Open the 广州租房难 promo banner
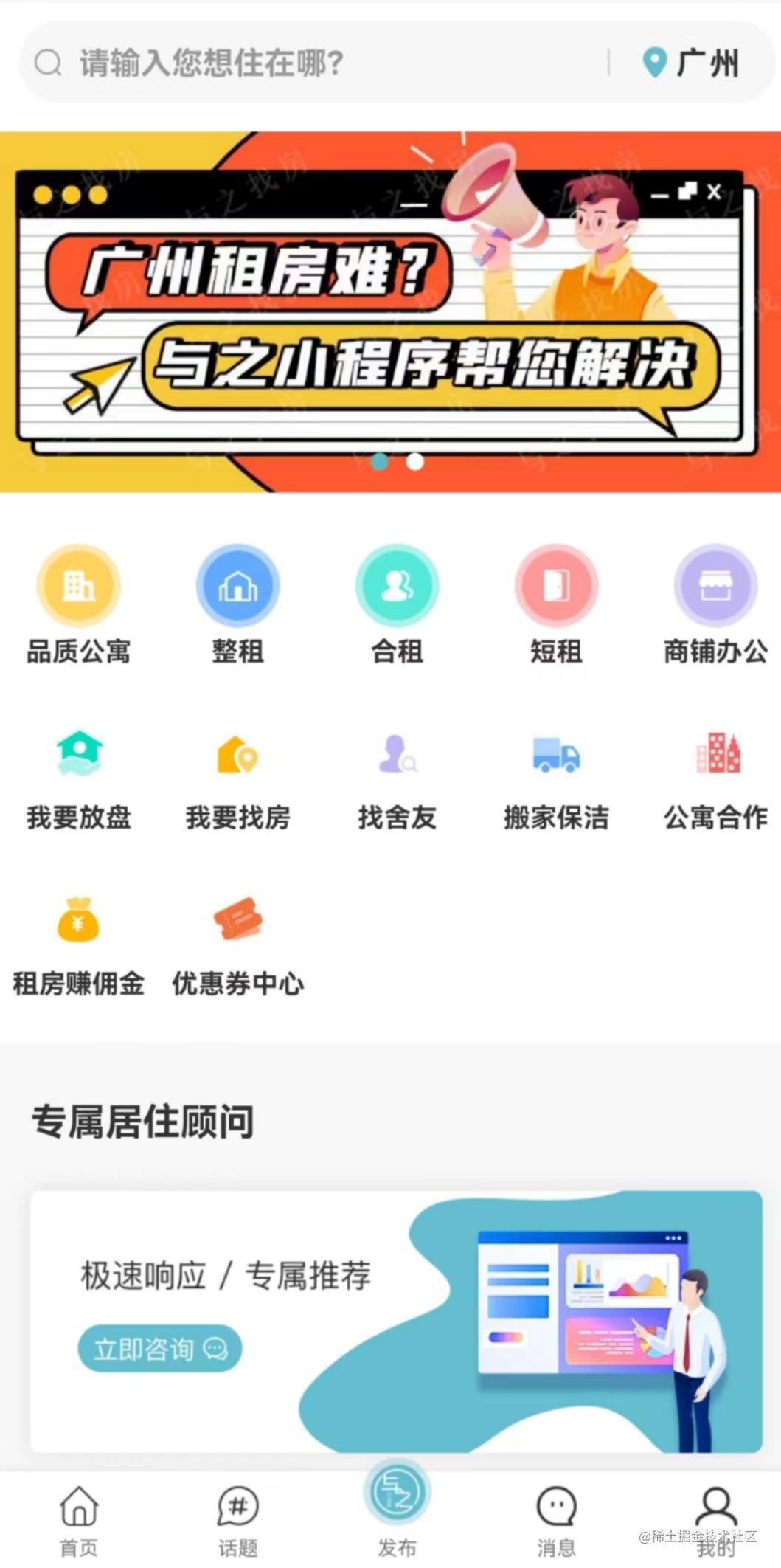 click(x=390, y=312)
